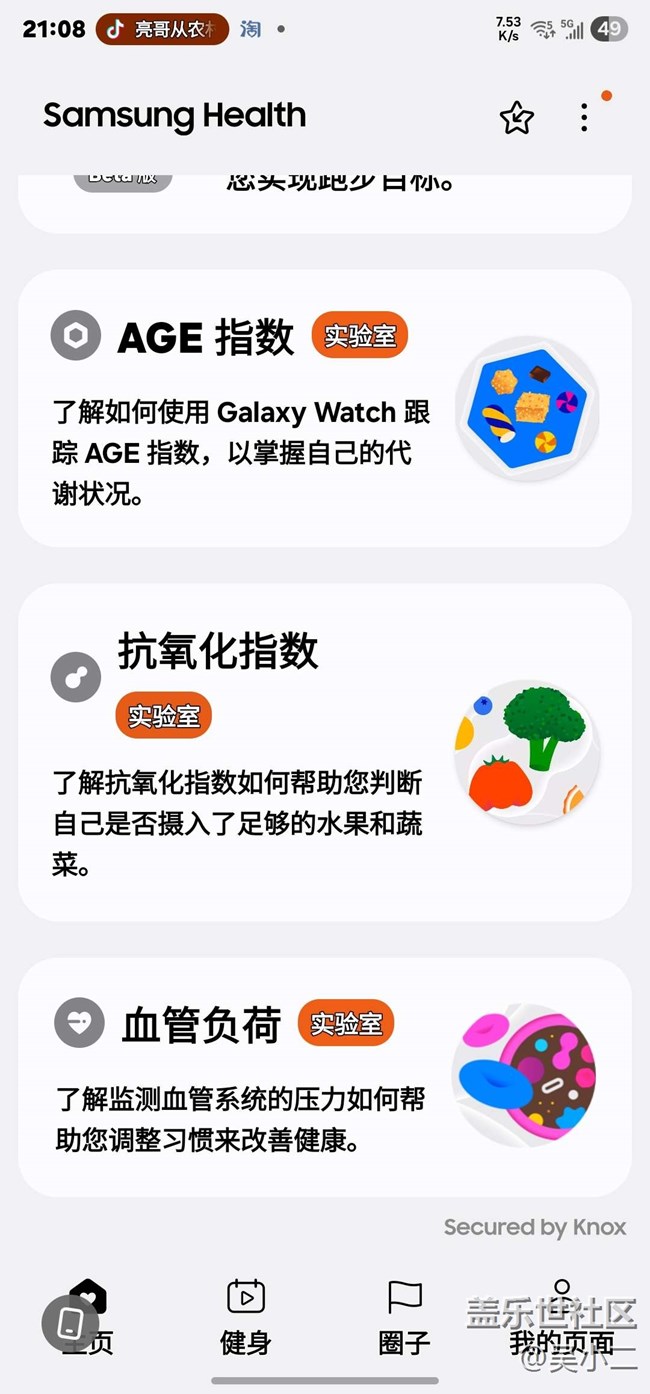This screenshot has height=1394, width=650.
Task: Open the AGE 指数 lab card
Action: point(324,408)
